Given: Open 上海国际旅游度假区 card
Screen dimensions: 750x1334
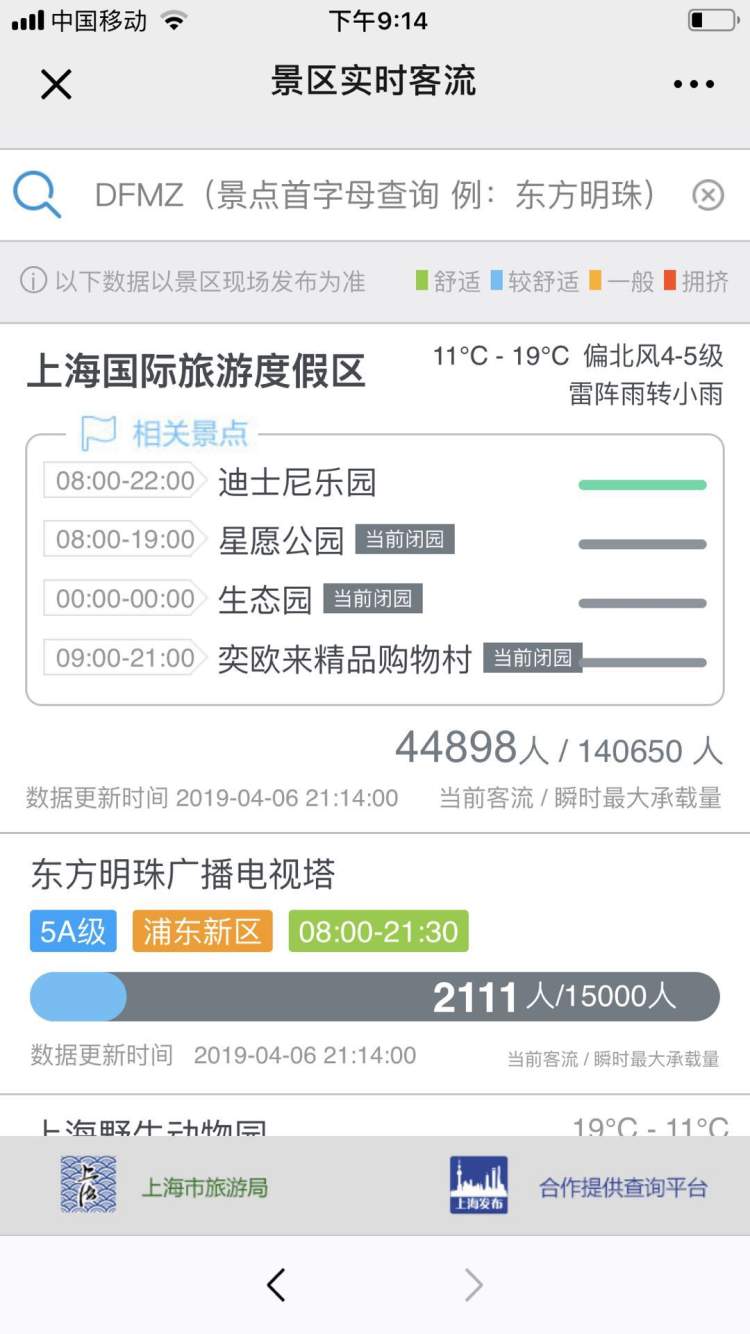Looking at the screenshot, I should pyautogui.click(x=196, y=372).
